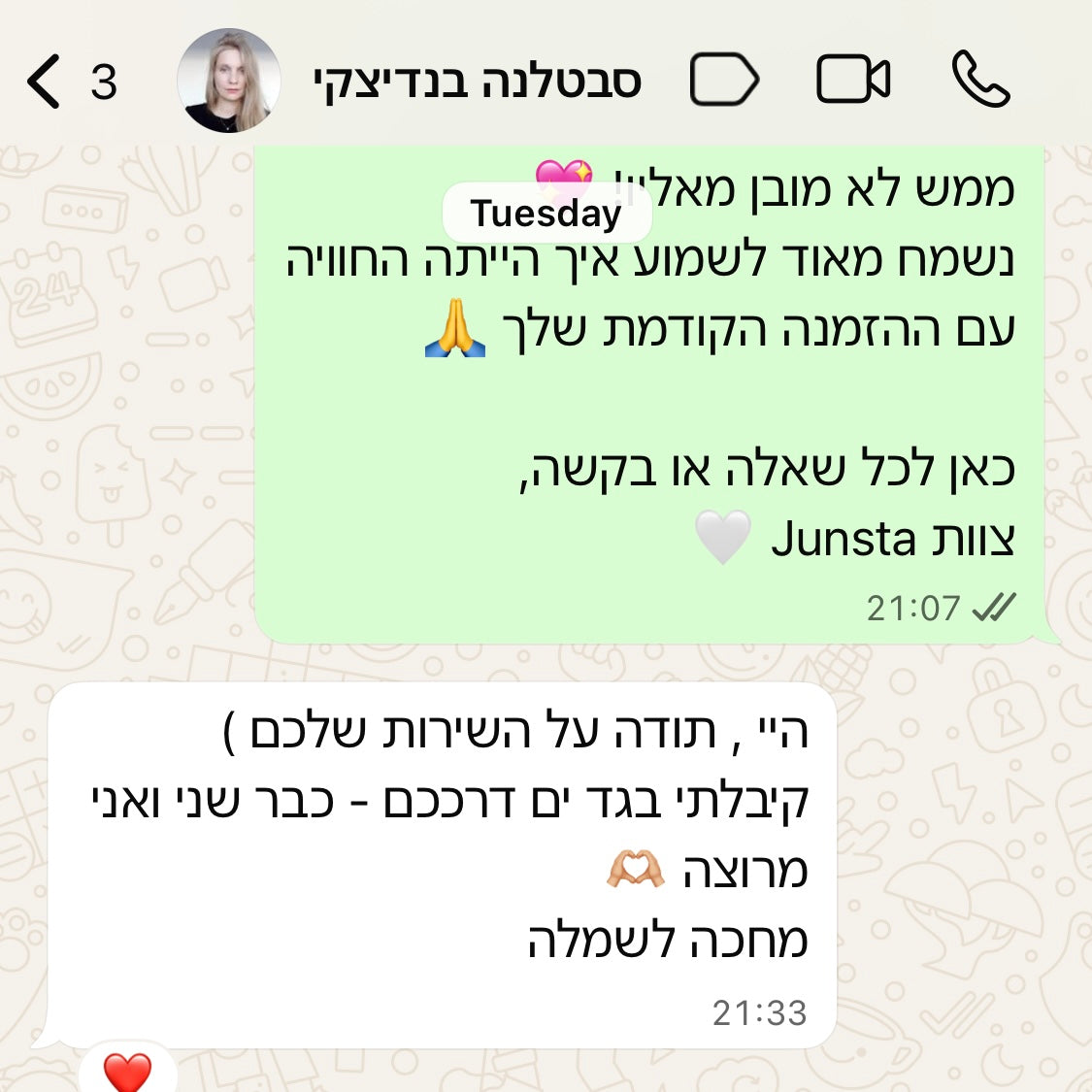Viewport: 1092px width, 1092px height.
Task: Open the label tag icon
Action: point(724,80)
